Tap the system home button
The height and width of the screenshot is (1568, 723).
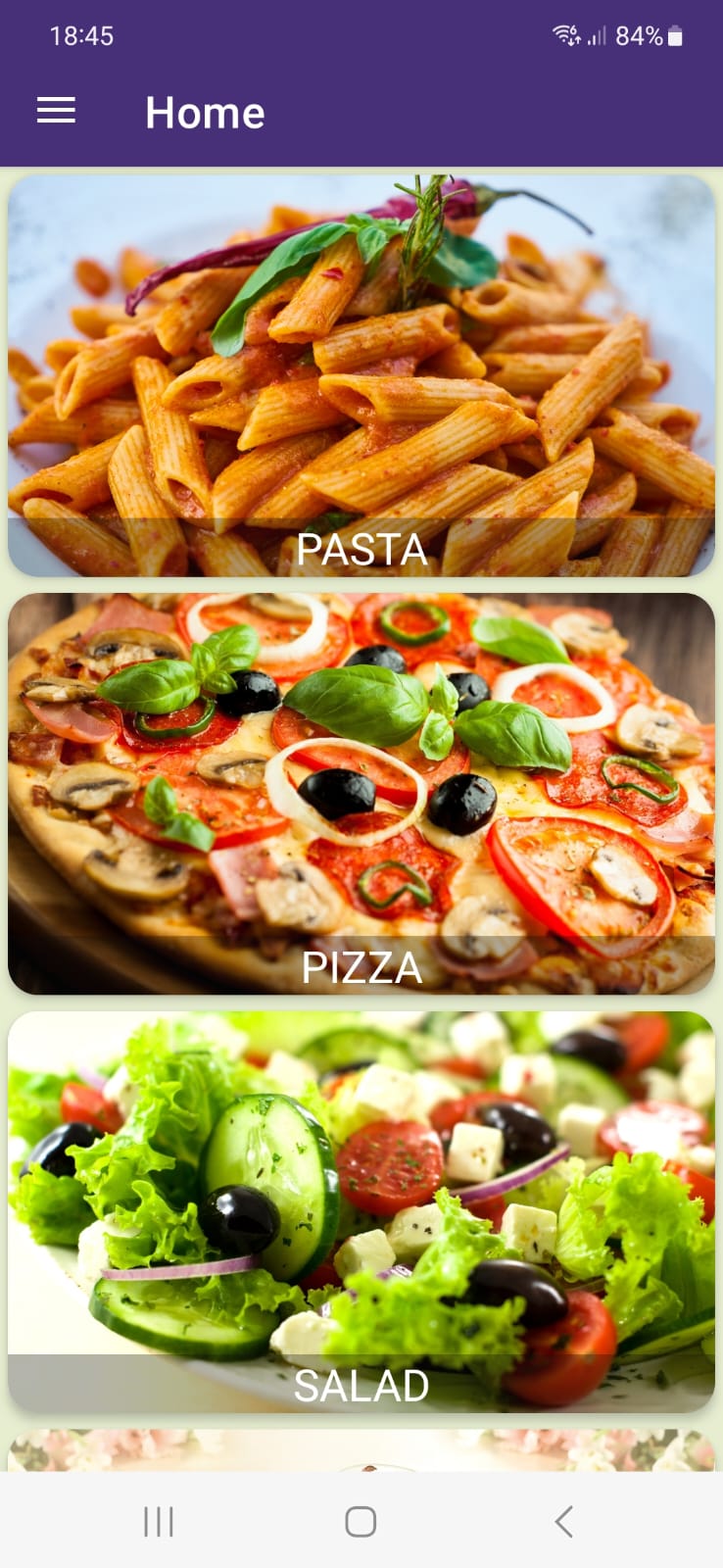tap(361, 1521)
